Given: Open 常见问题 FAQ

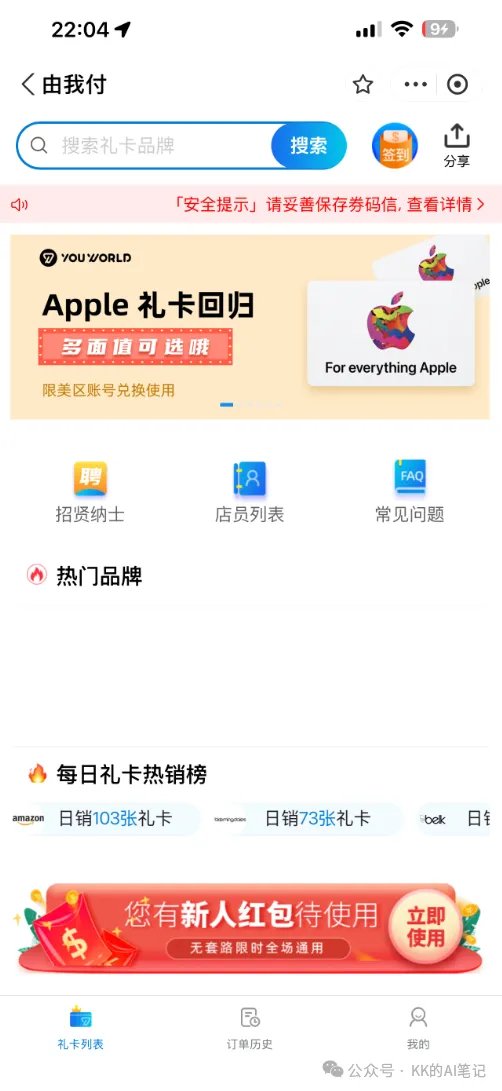Looking at the screenshot, I should [x=410, y=493].
